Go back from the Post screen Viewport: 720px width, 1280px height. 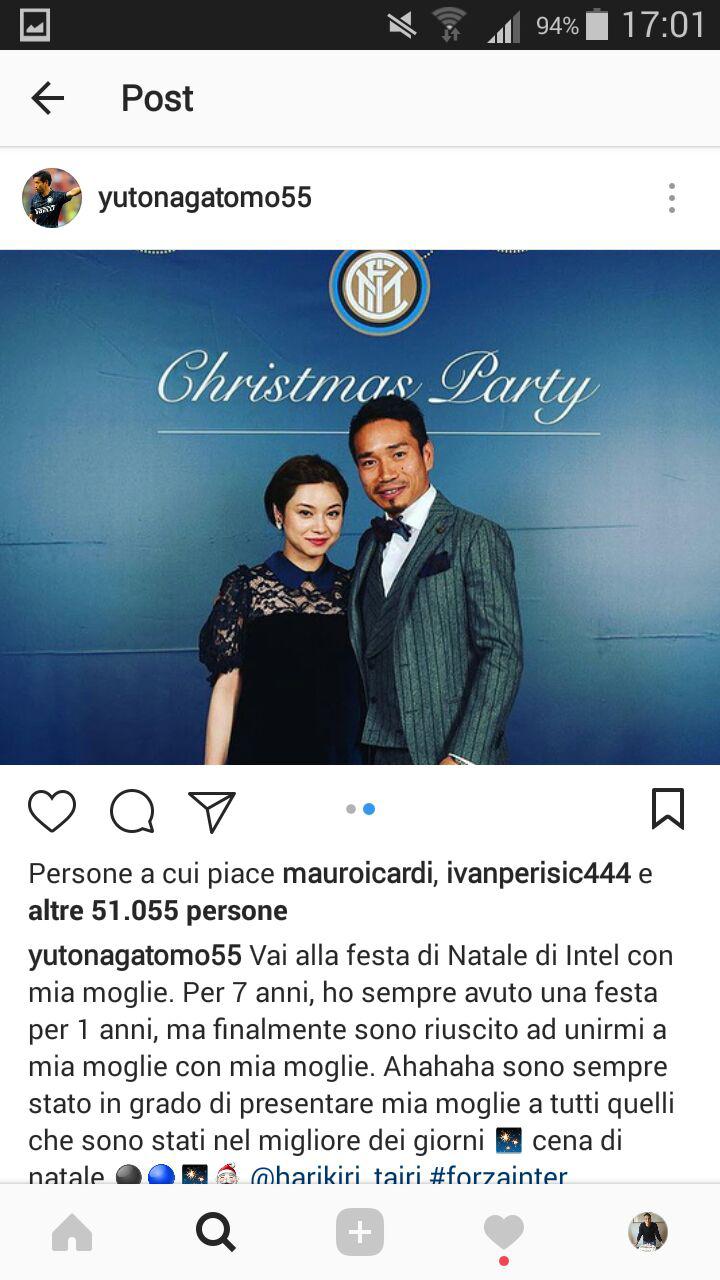click(x=47, y=98)
